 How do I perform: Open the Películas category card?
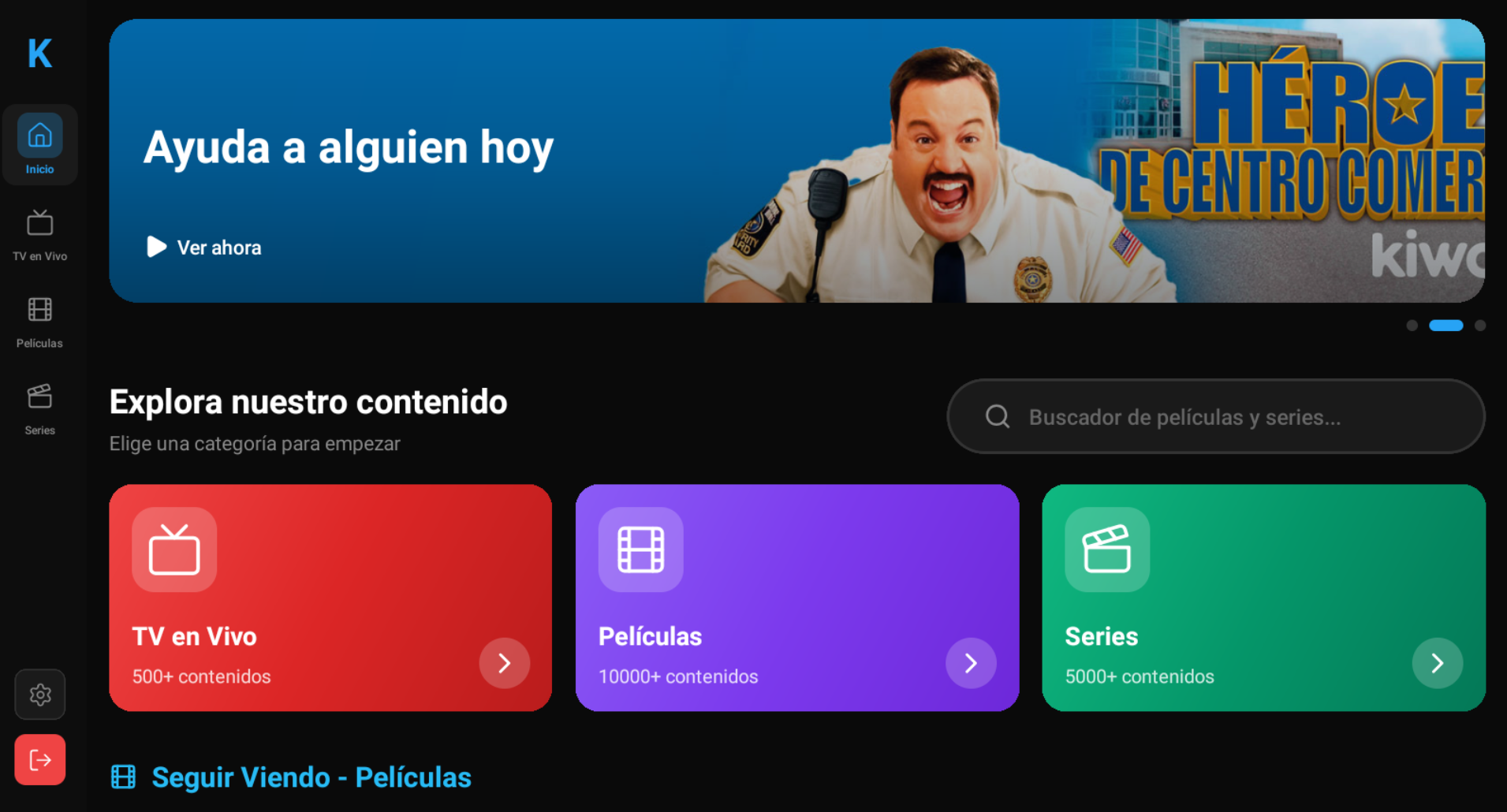(796, 598)
